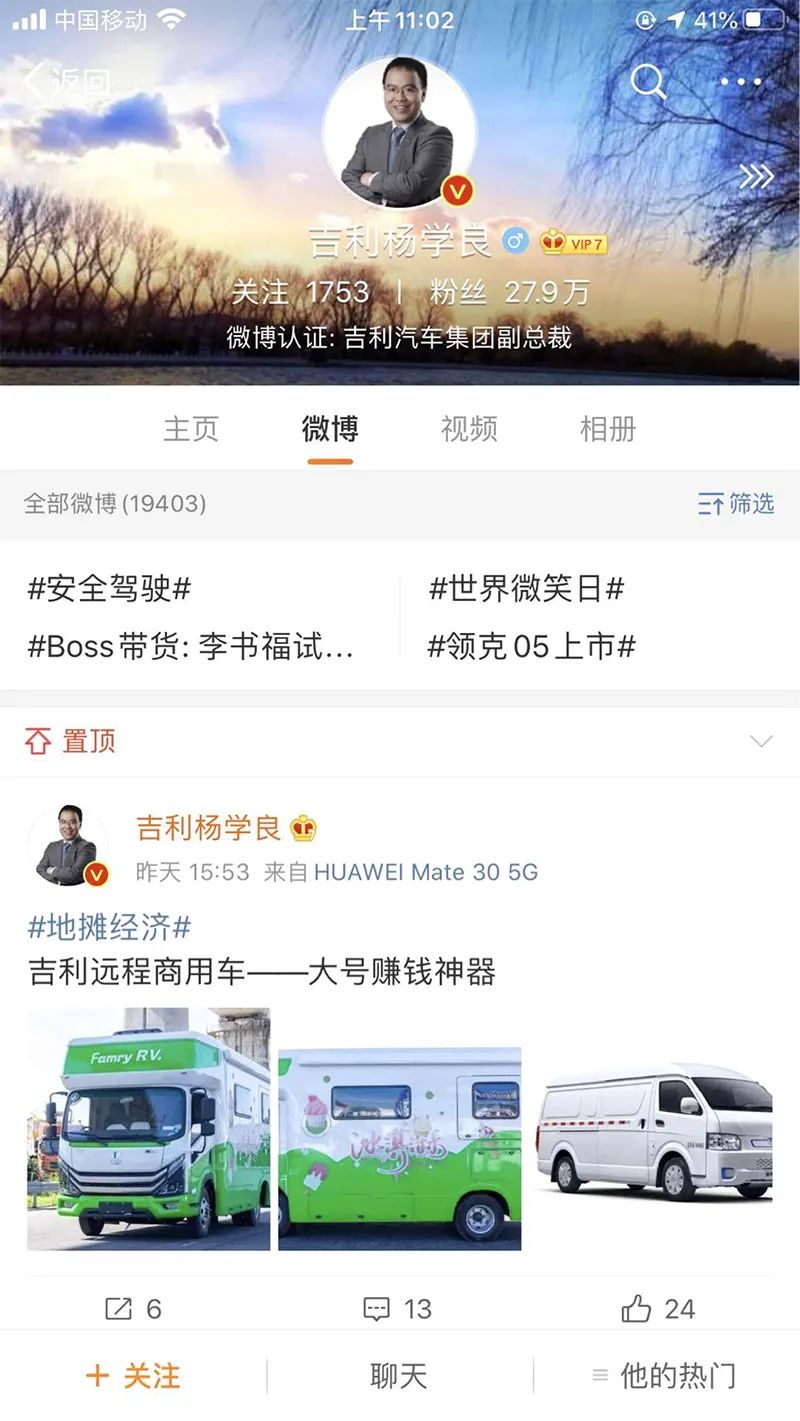Image resolution: width=800 pixels, height=1421 pixels.
Task: Expand the pinned post dropdown arrow
Action: coord(761,741)
